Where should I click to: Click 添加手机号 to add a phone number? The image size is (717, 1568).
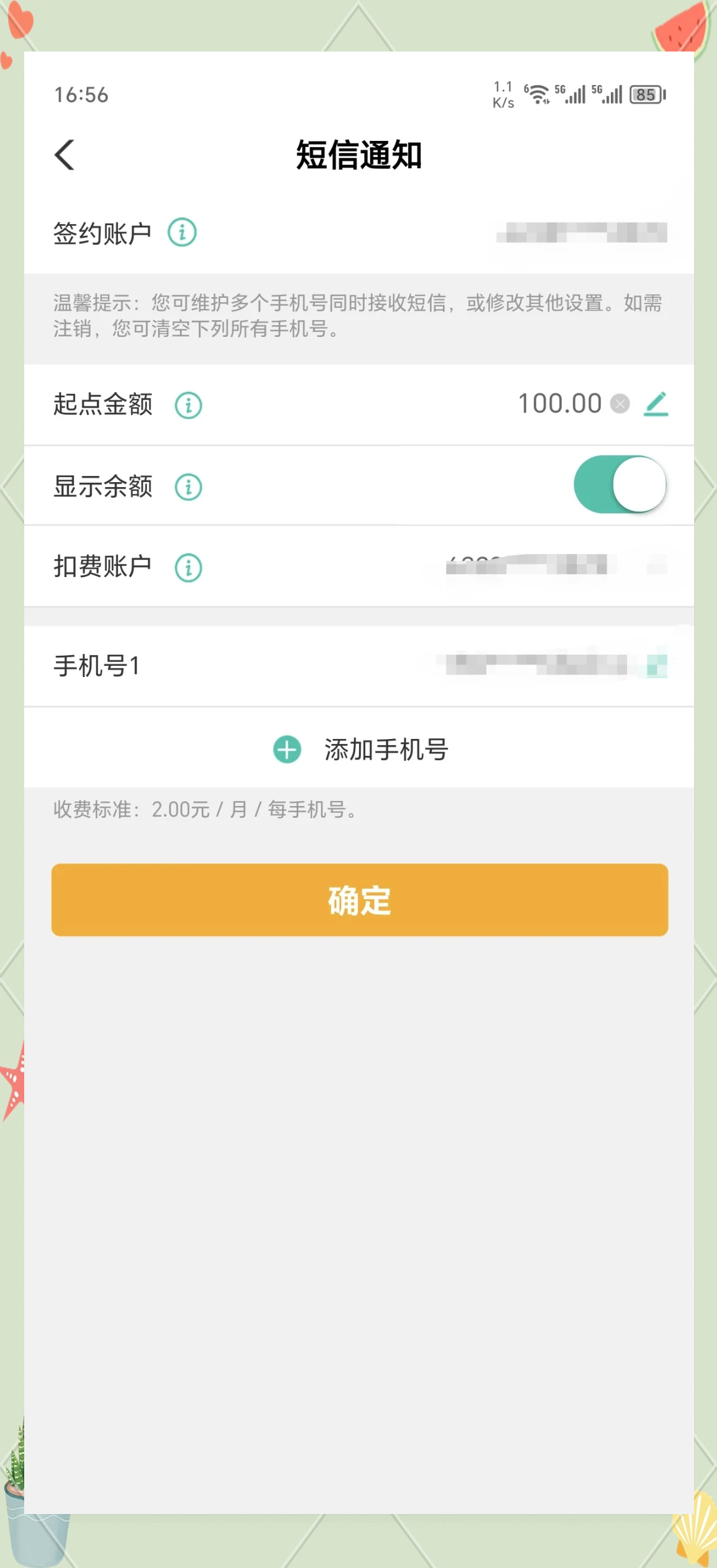386,750
